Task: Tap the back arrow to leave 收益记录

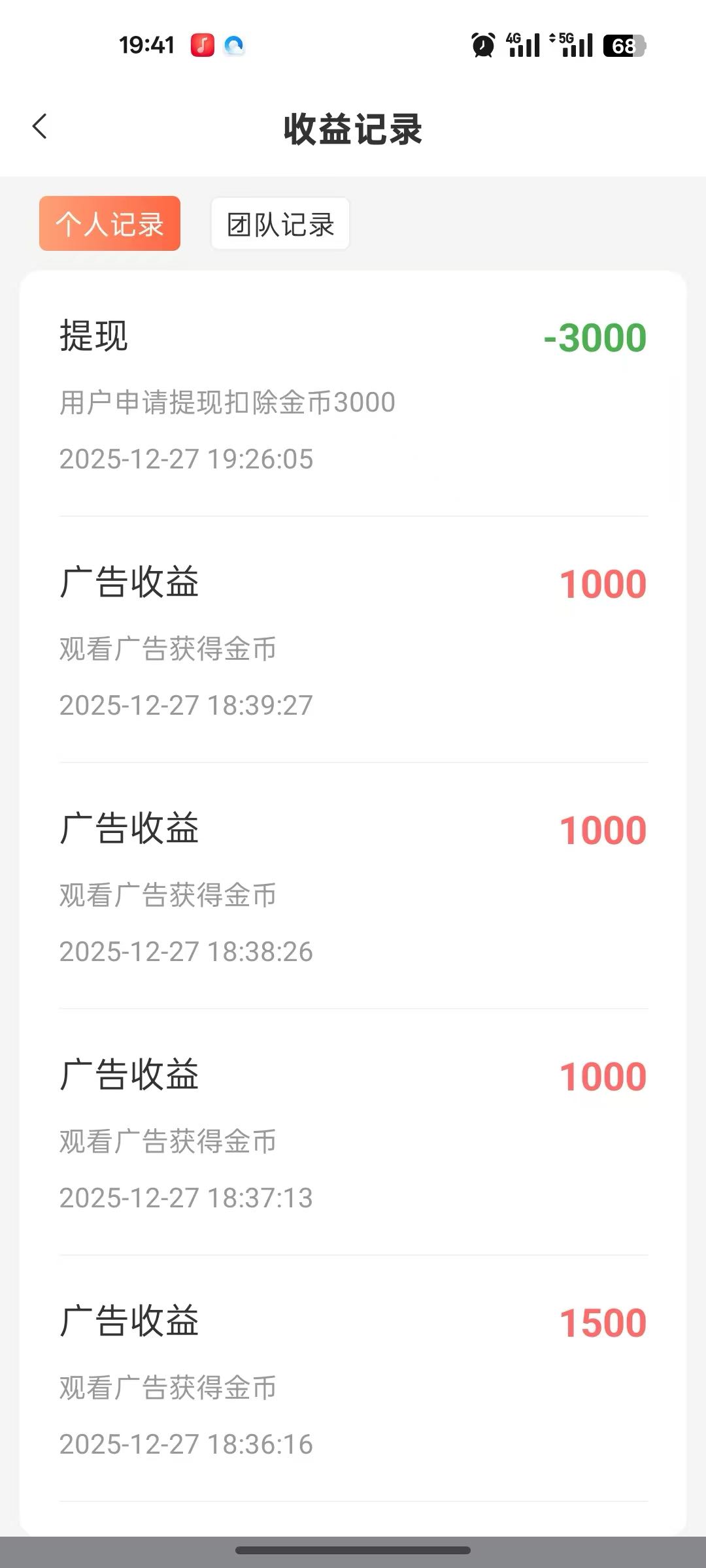Action: [41, 126]
